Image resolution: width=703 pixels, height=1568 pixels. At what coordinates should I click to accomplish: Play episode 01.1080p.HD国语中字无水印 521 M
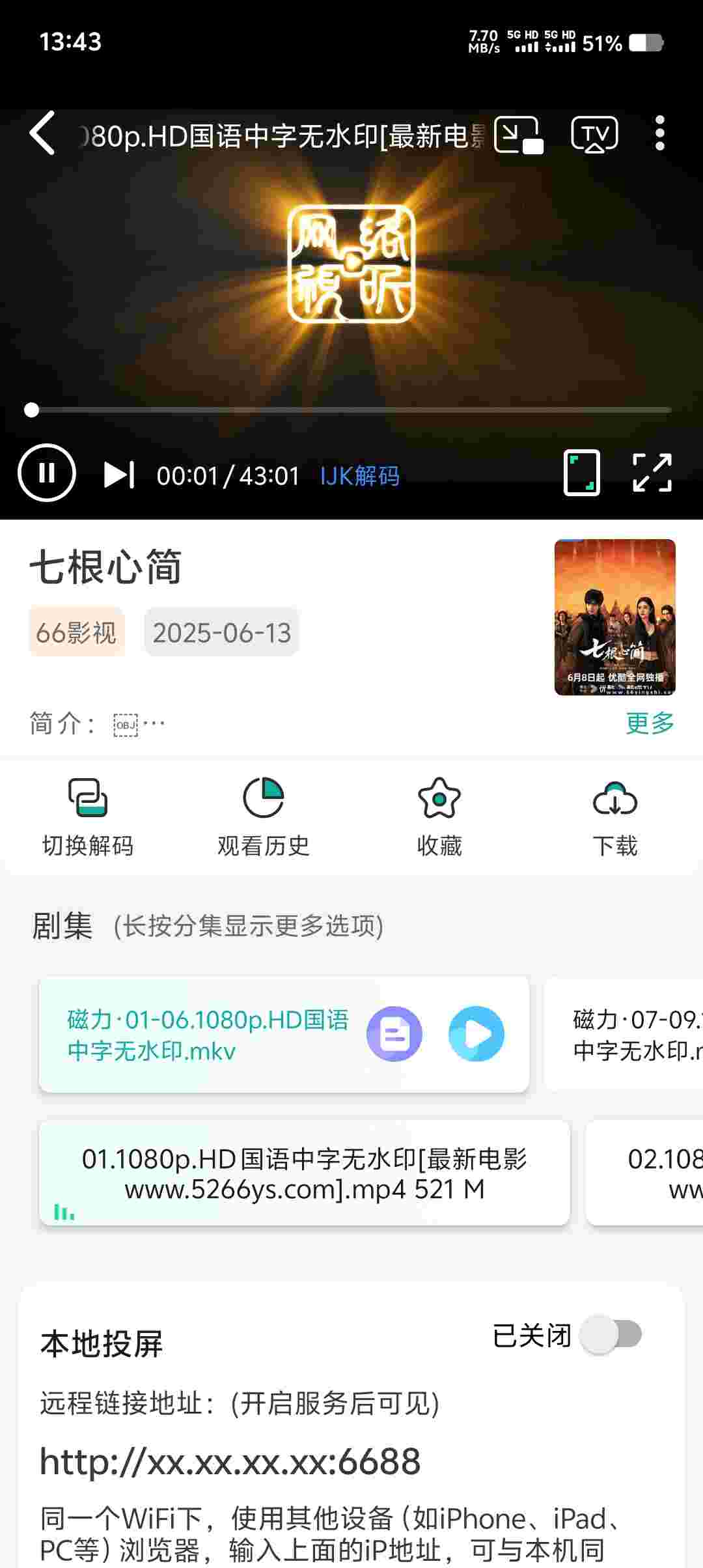(304, 1173)
